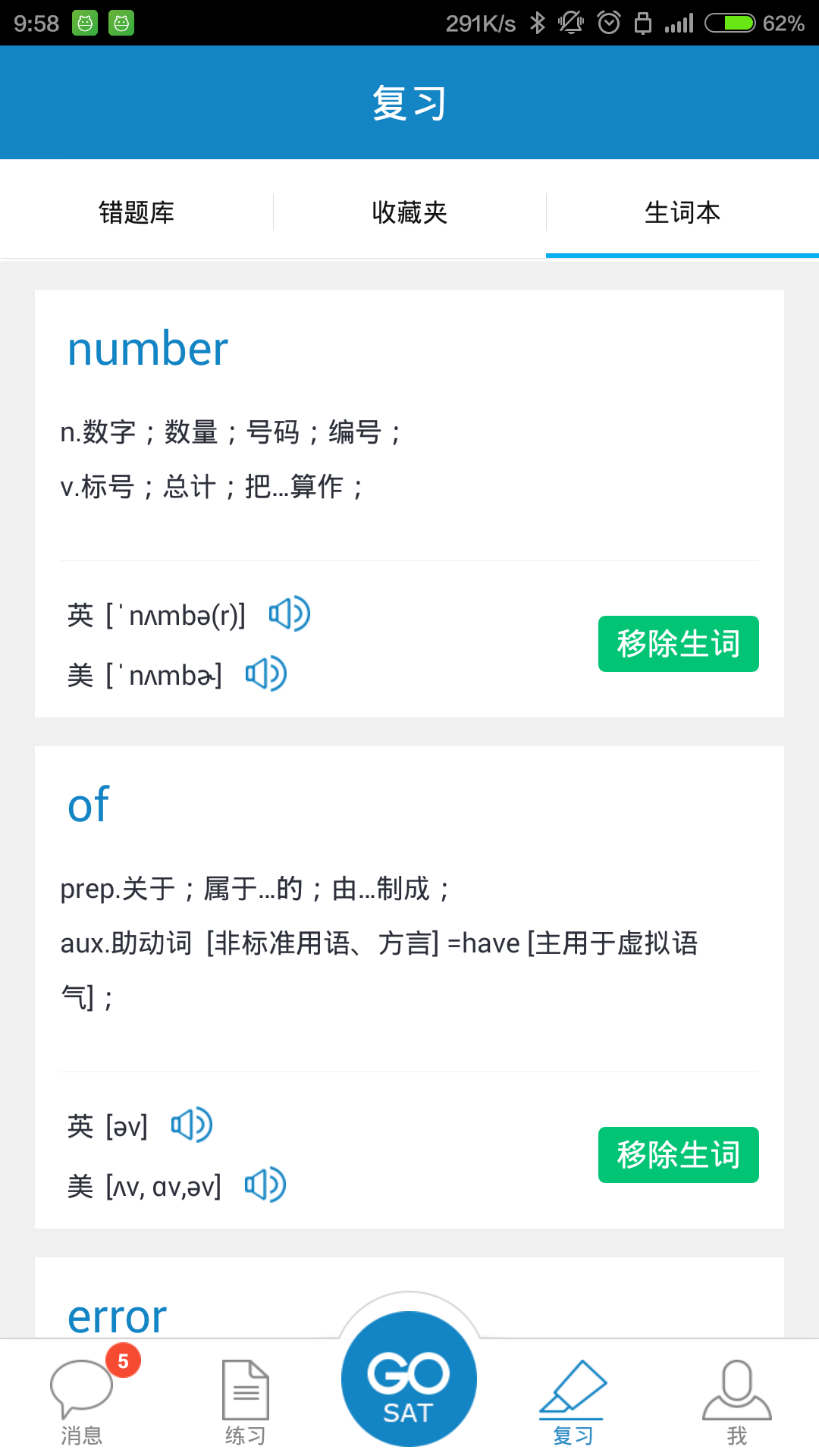Screen dimensions: 819x1456
Task: Play American pronunciation of number
Action: [x=266, y=673]
